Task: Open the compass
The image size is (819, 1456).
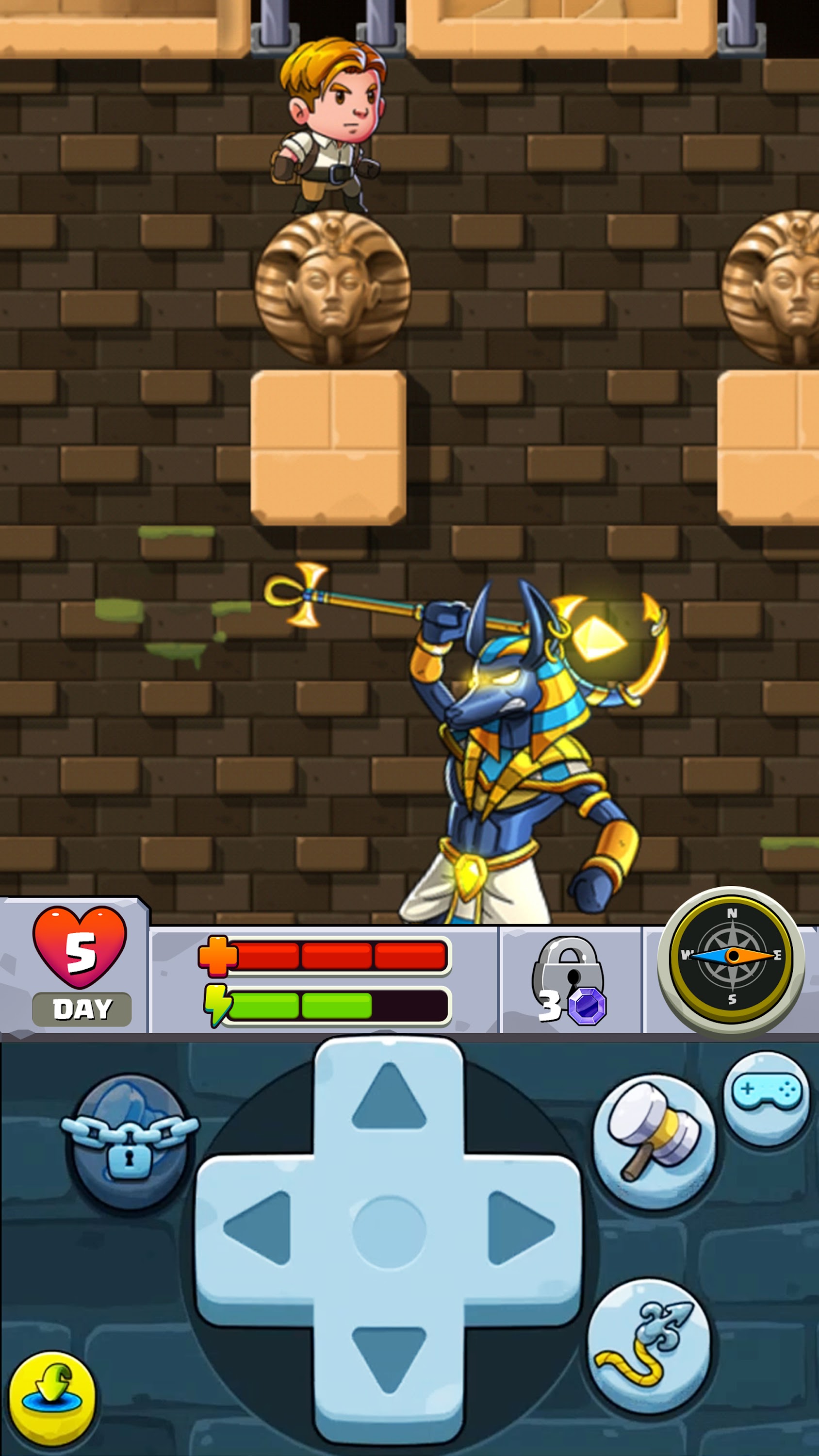Action: click(731, 957)
